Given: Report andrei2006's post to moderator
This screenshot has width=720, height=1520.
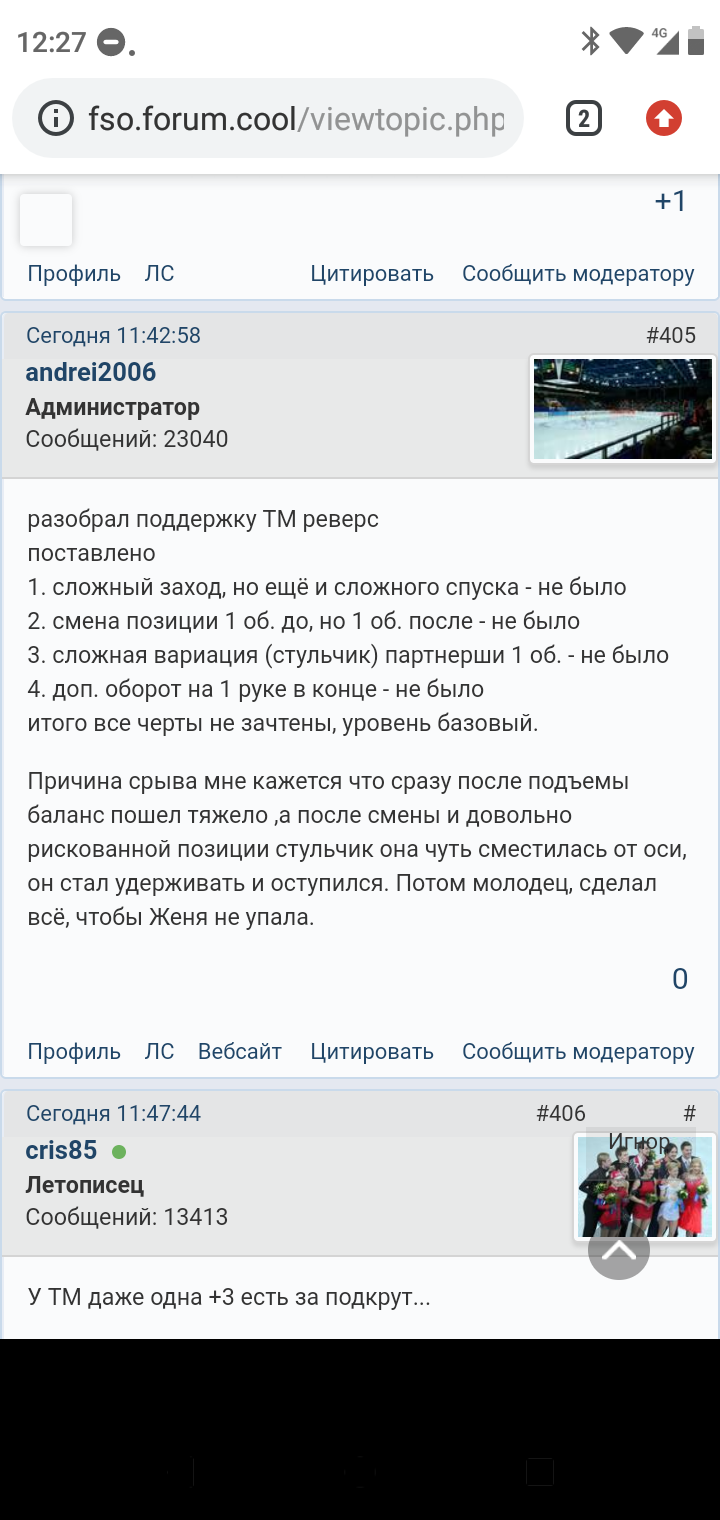Looking at the screenshot, I should 578,1051.
